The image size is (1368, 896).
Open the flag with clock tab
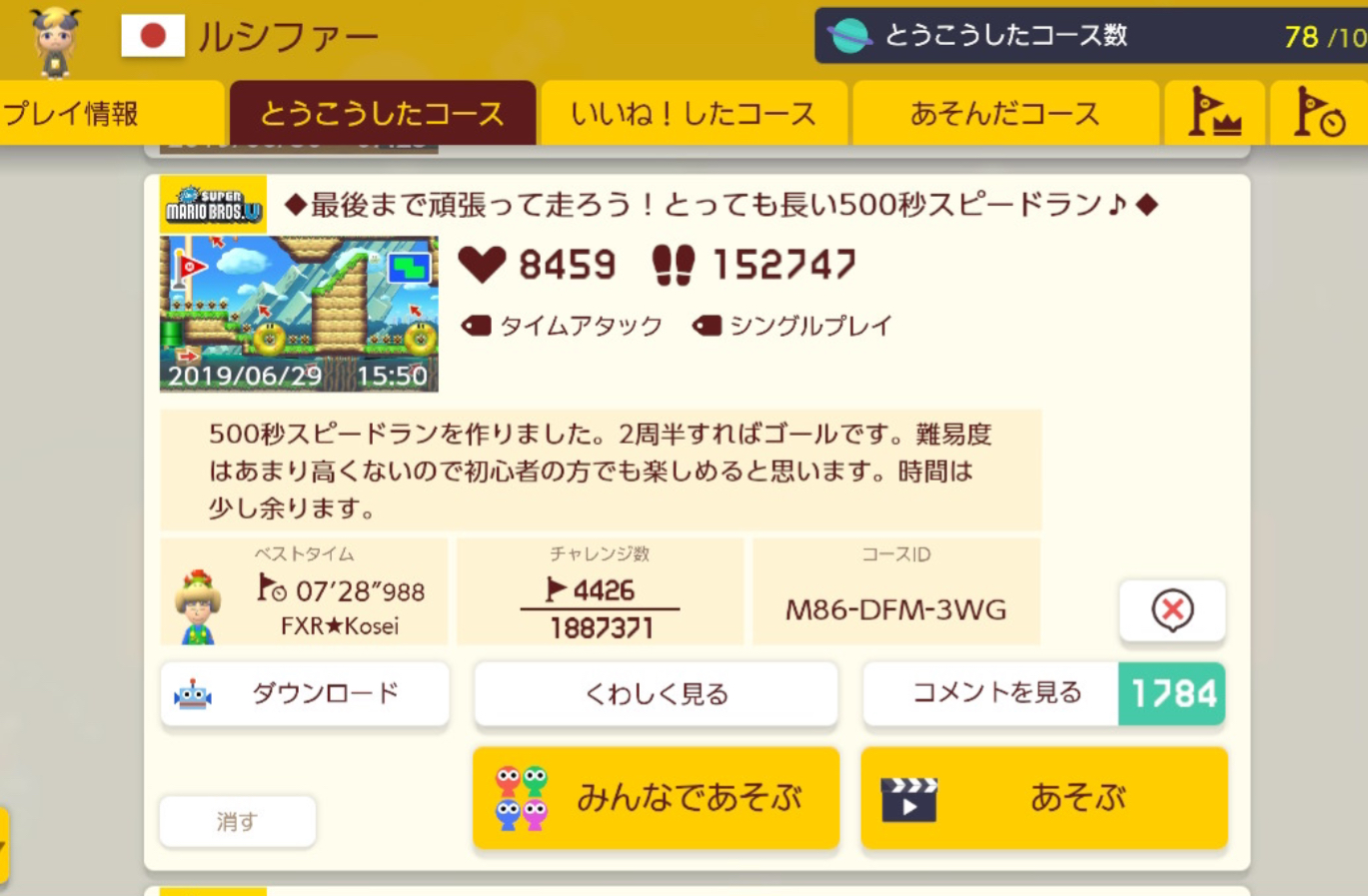[1318, 113]
